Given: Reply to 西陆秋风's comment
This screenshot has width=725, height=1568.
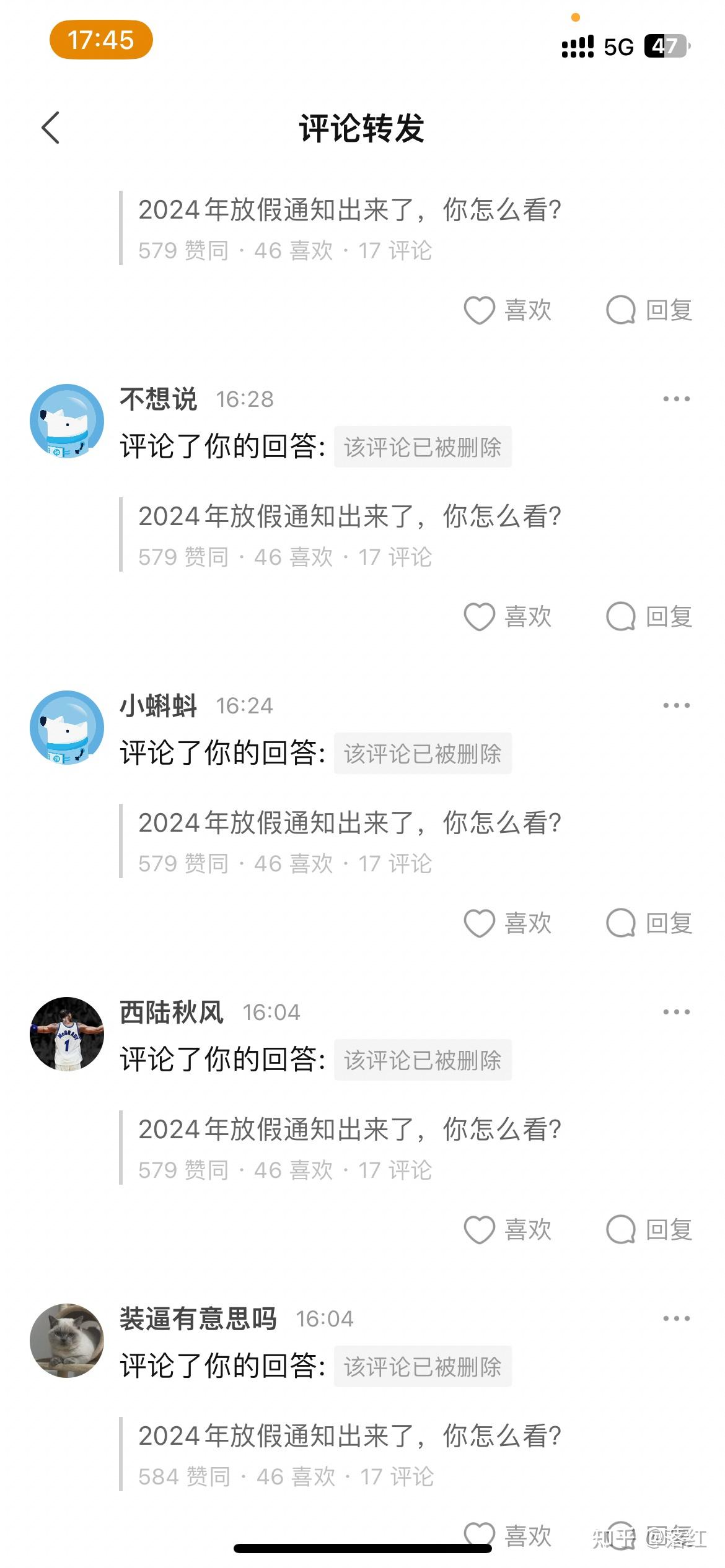Looking at the screenshot, I should point(649,1230).
